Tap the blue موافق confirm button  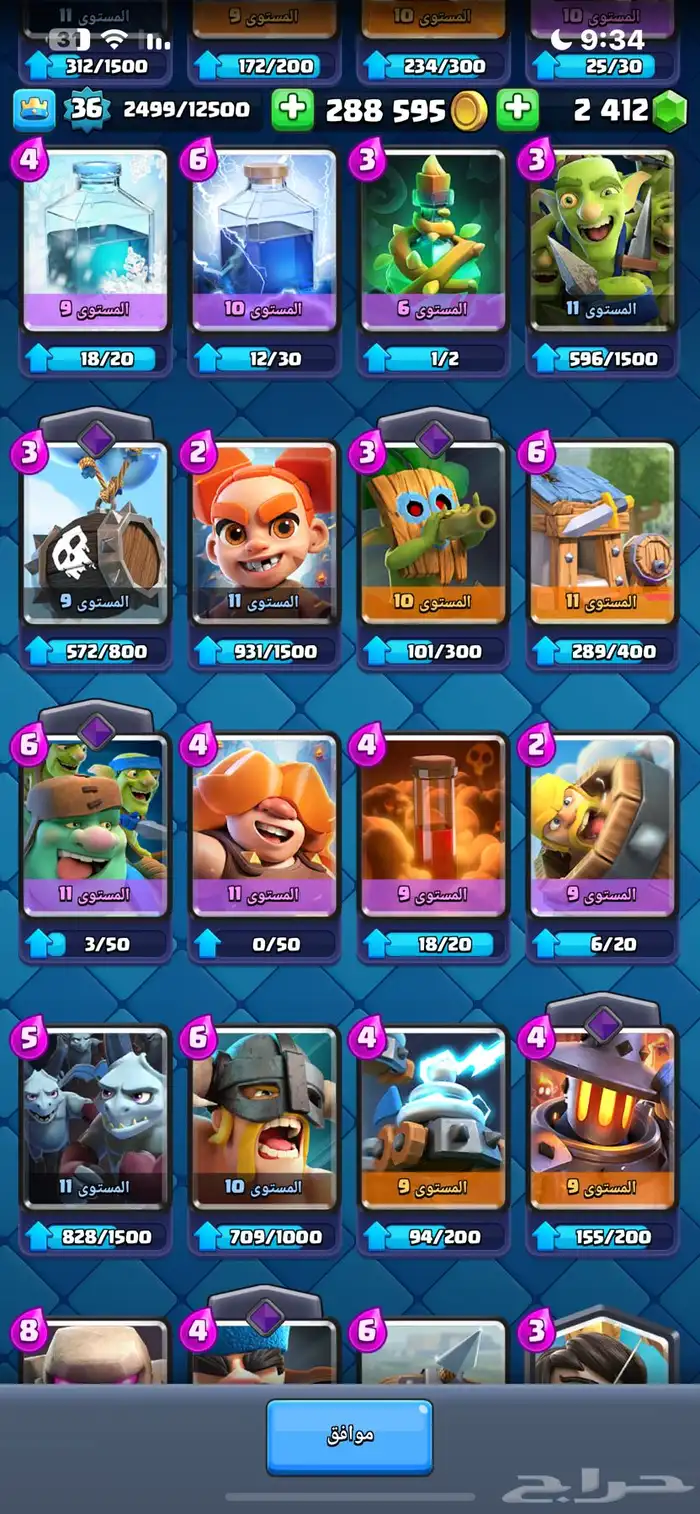click(x=349, y=1436)
